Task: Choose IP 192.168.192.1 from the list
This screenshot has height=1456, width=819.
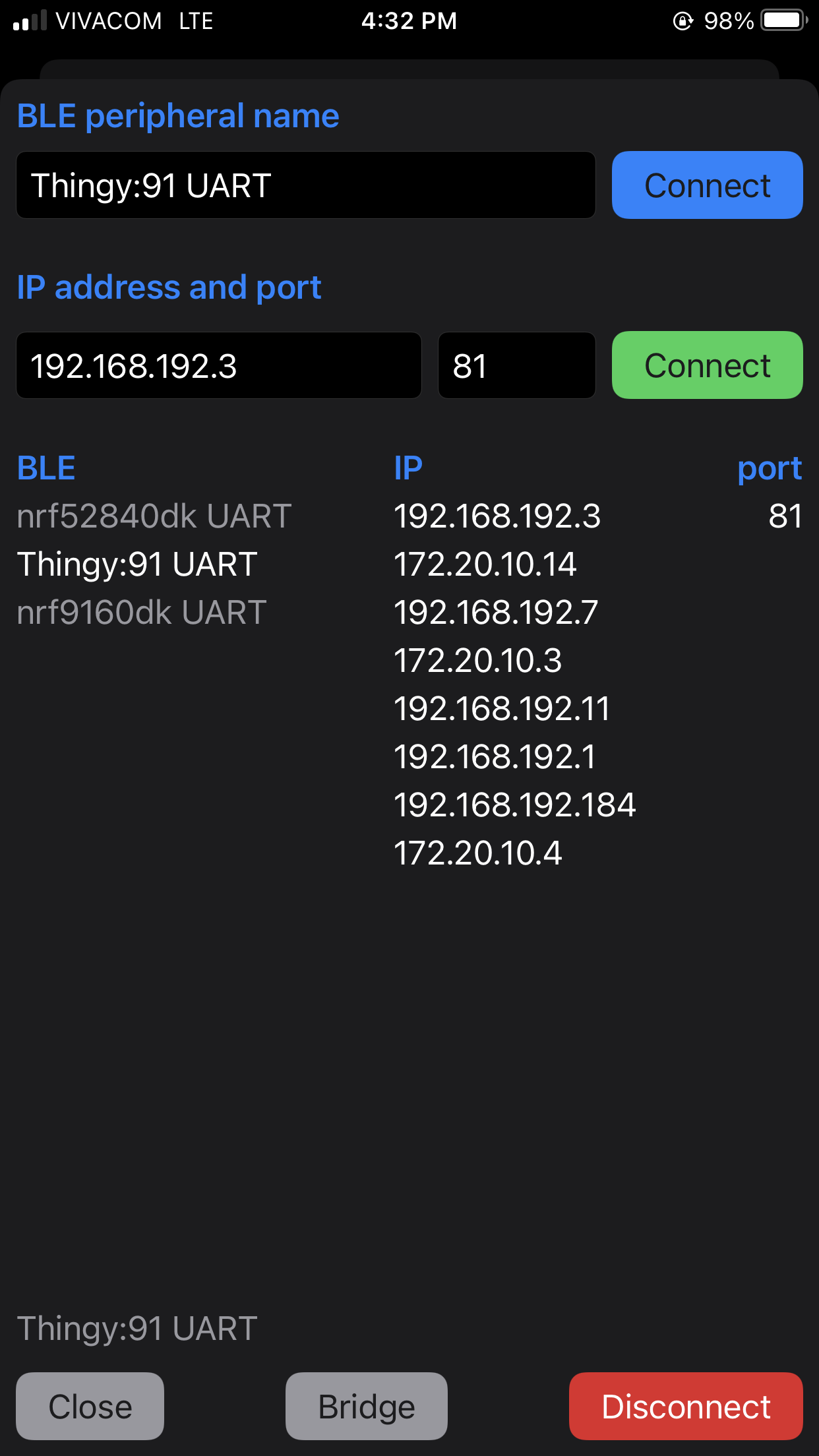Action: (x=495, y=757)
